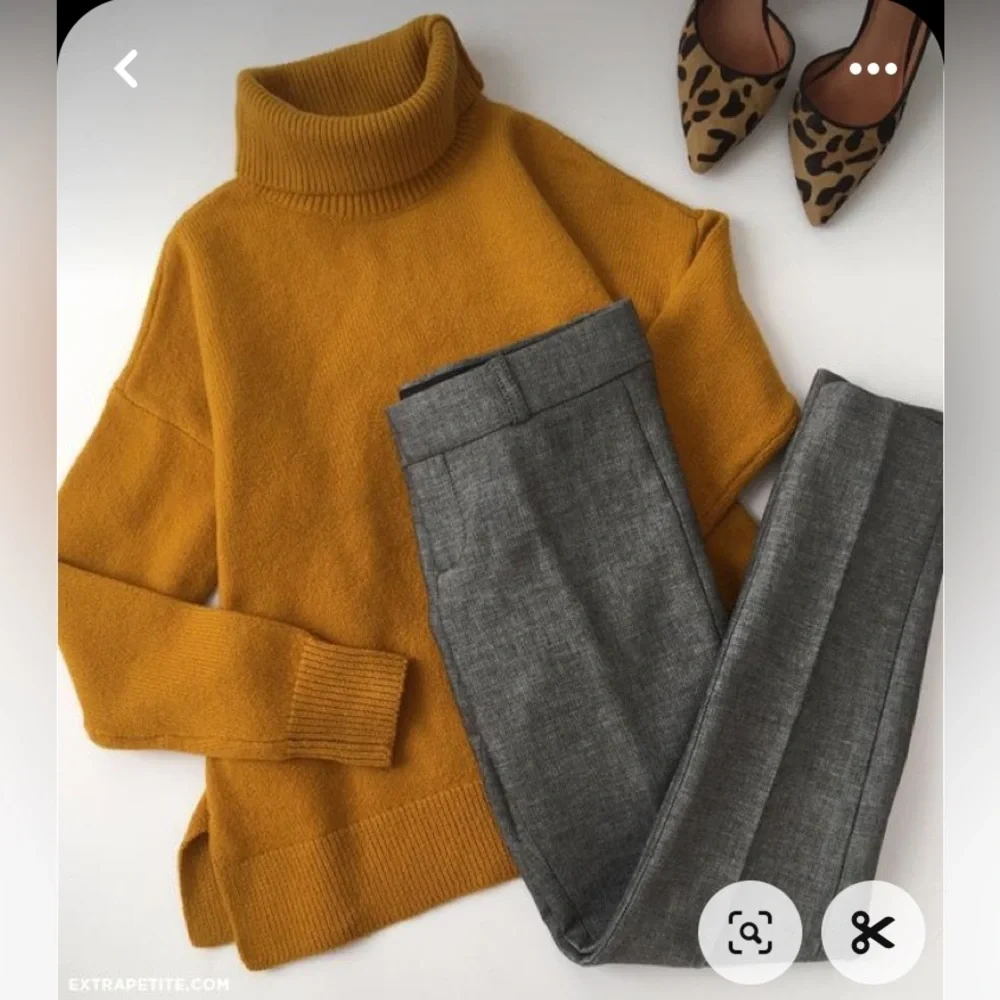Image resolution: width=1000 pixels, height=1000 pixels.
Task: Start visual search with the lens icon
Action: point(749,932)
